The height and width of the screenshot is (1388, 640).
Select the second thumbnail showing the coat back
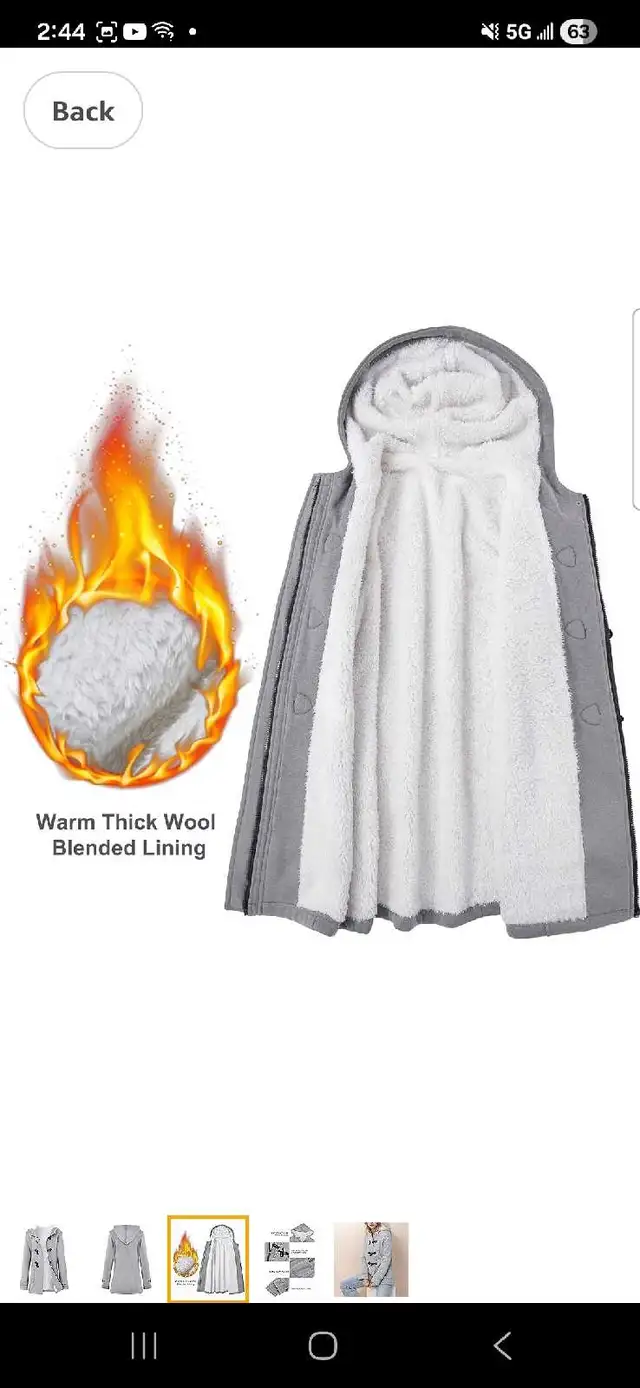click(125, 1258)
